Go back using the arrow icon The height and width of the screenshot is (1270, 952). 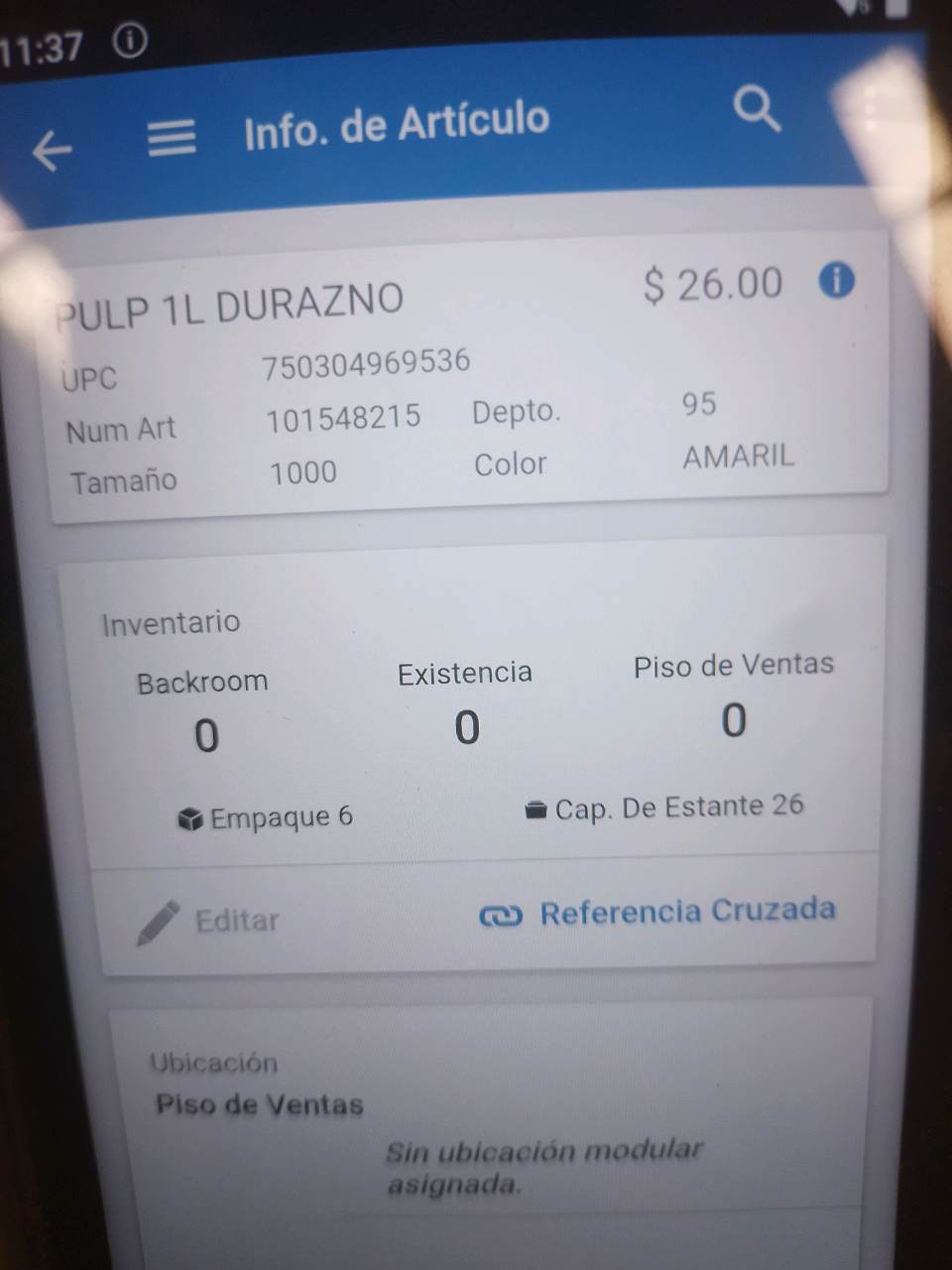click(53, 151)
